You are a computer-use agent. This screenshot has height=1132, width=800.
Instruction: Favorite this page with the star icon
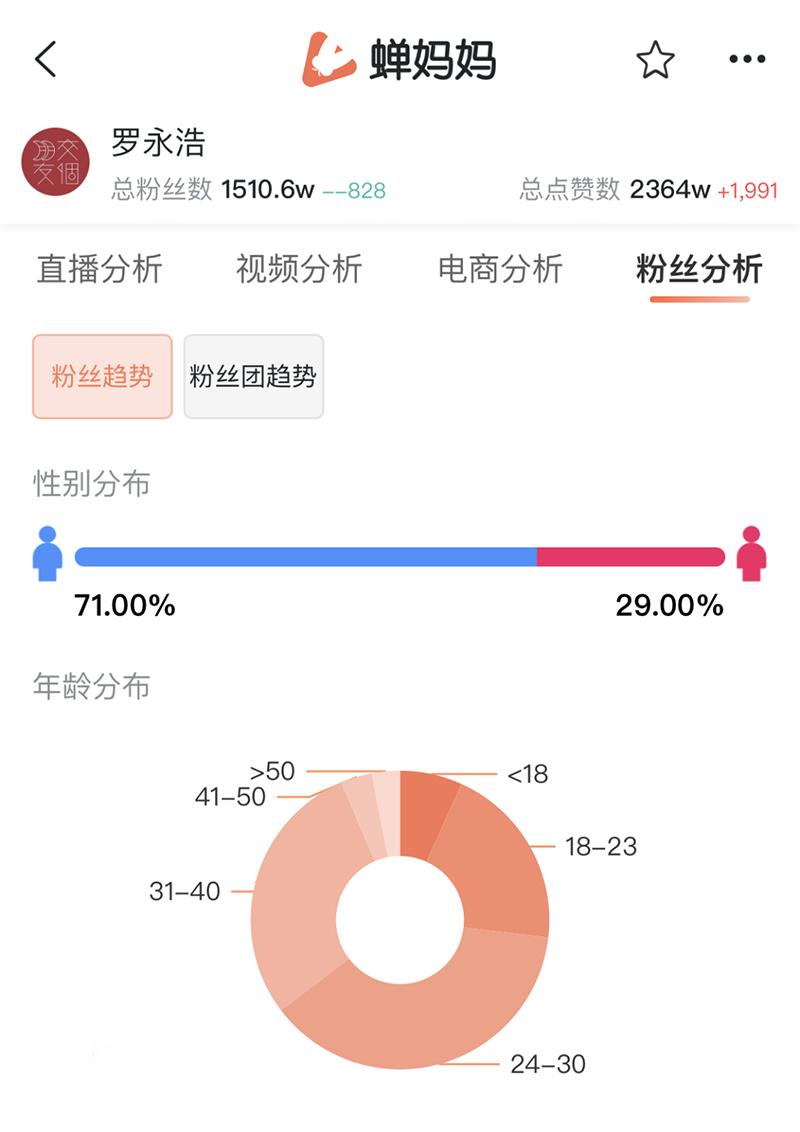pyautogui.click(x=655, y=60)
